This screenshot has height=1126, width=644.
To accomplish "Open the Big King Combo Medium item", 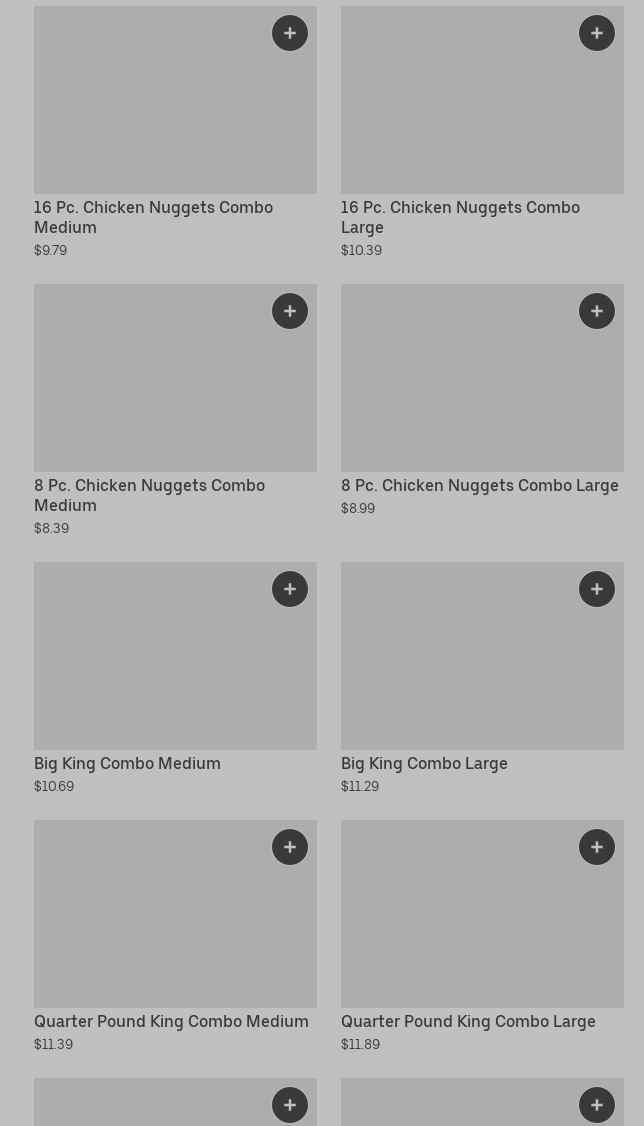I will click(127, 764).
